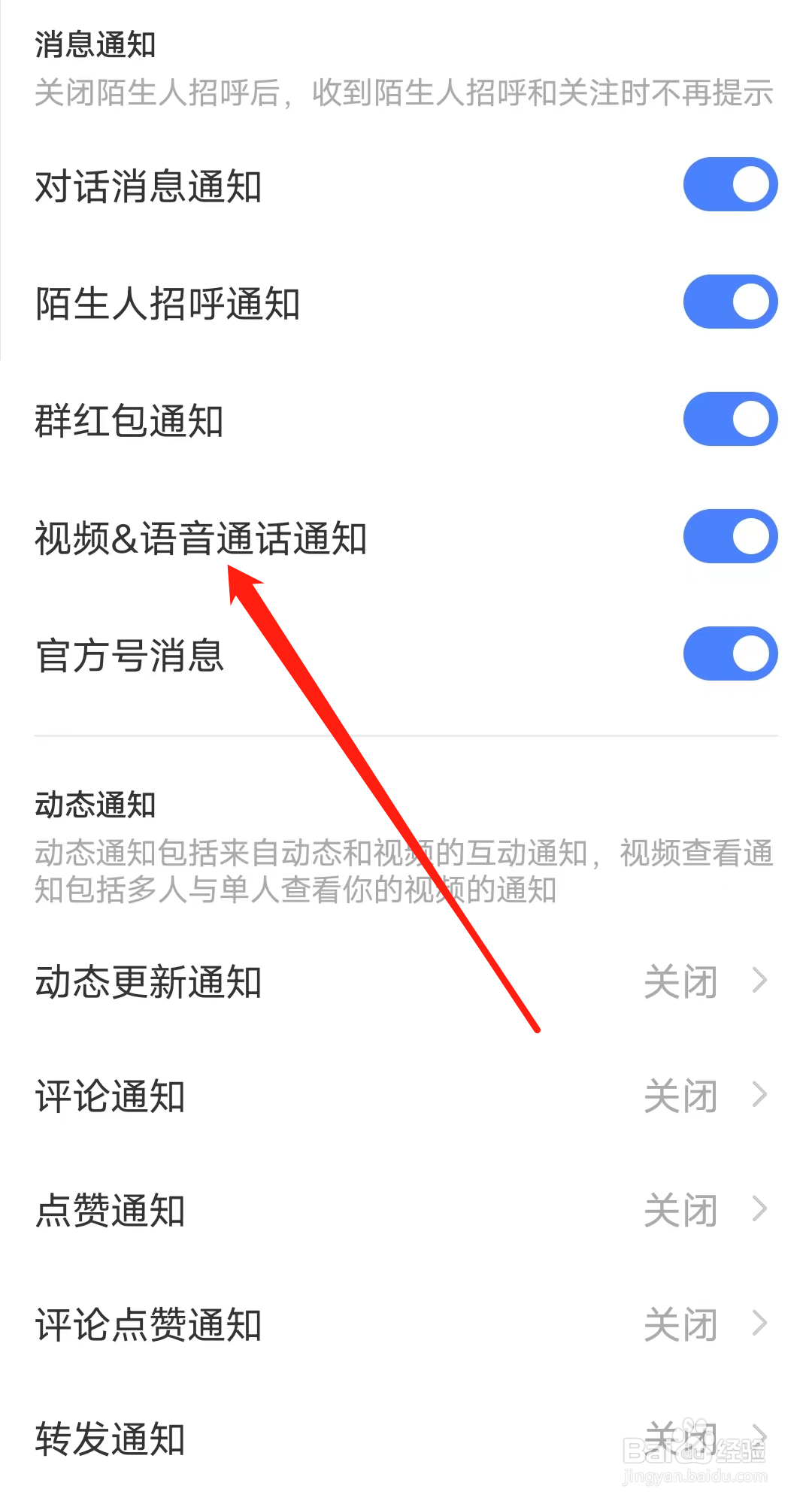Select the 点赞通知 label

click(x=110, y=1209)
